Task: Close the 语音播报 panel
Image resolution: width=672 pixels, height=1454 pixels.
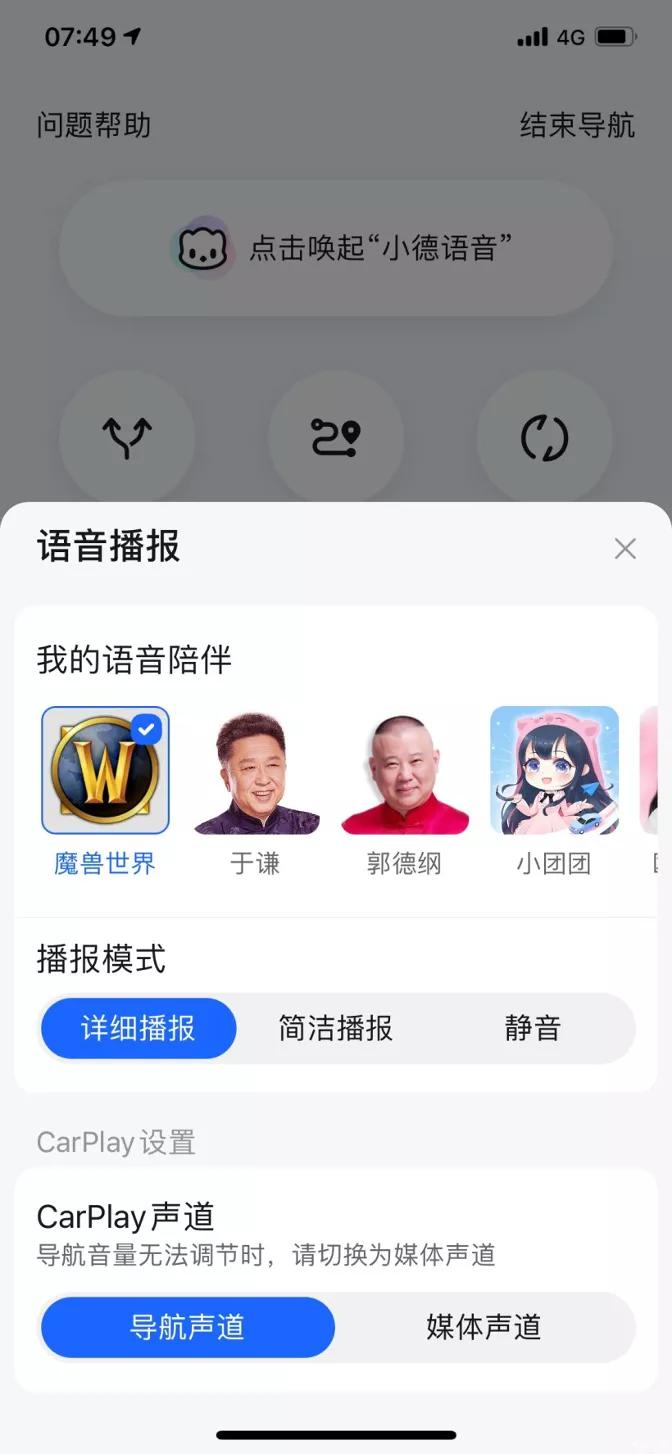Action: click(625, 548)
